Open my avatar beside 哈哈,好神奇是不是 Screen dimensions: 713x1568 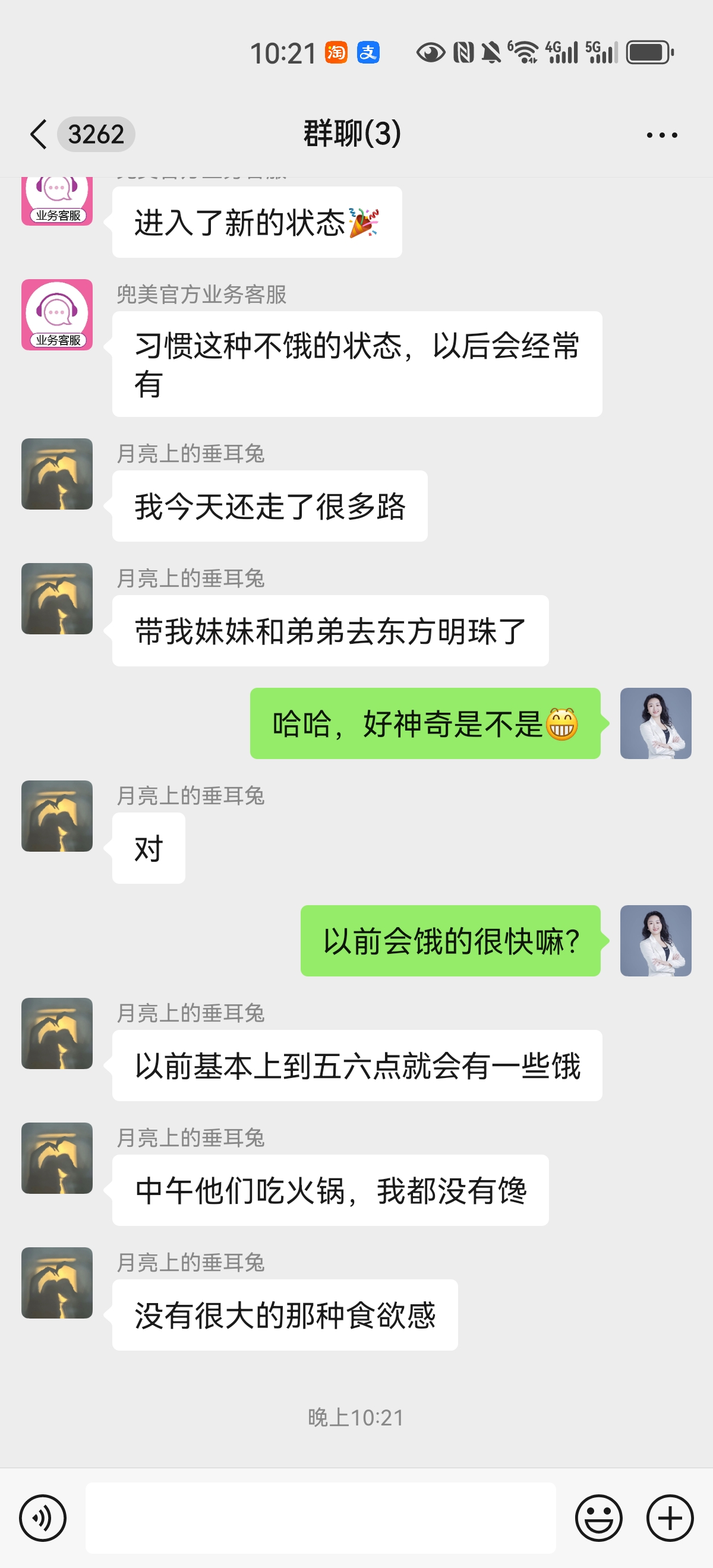[655, 723]
